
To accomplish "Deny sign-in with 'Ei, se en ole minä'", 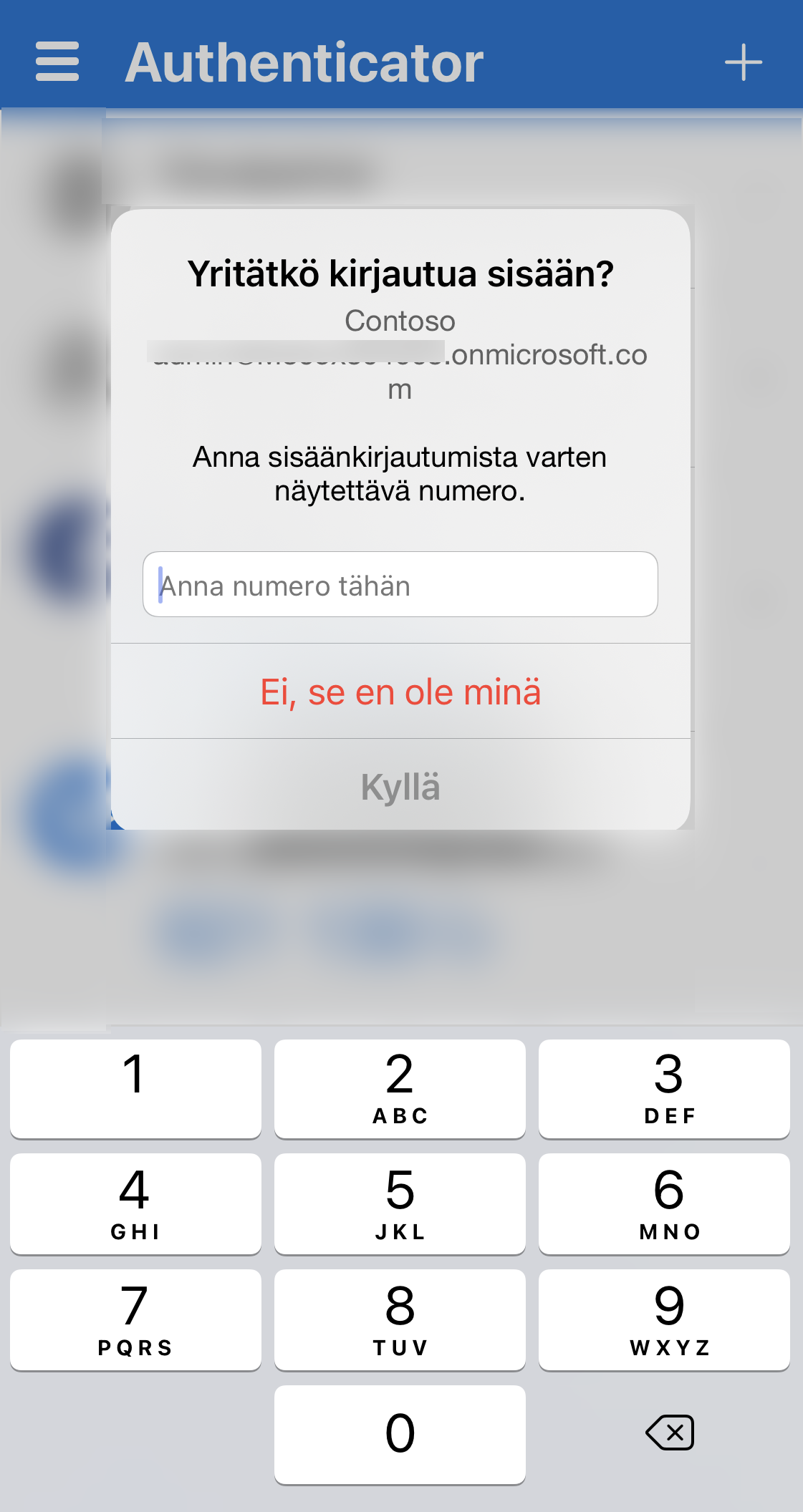I will [400, 692].
